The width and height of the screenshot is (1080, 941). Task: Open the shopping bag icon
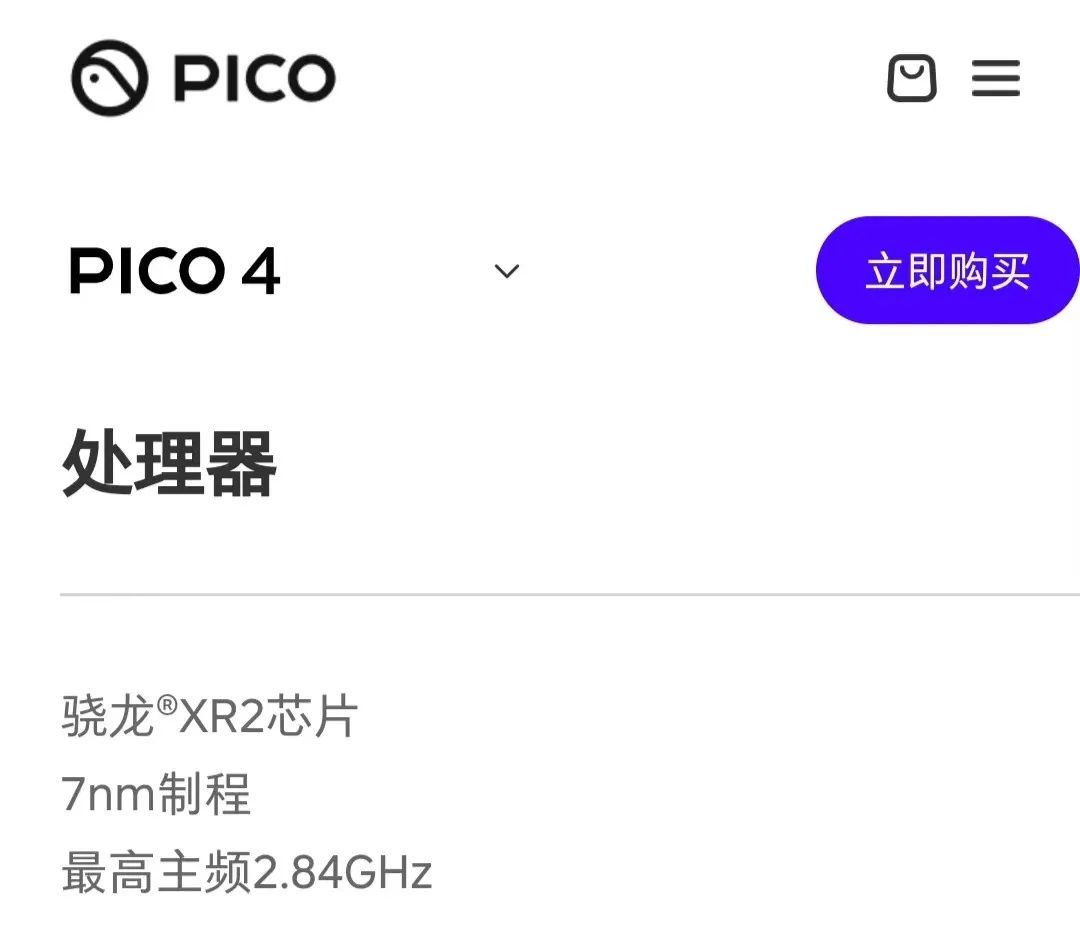tap(911, 78)
